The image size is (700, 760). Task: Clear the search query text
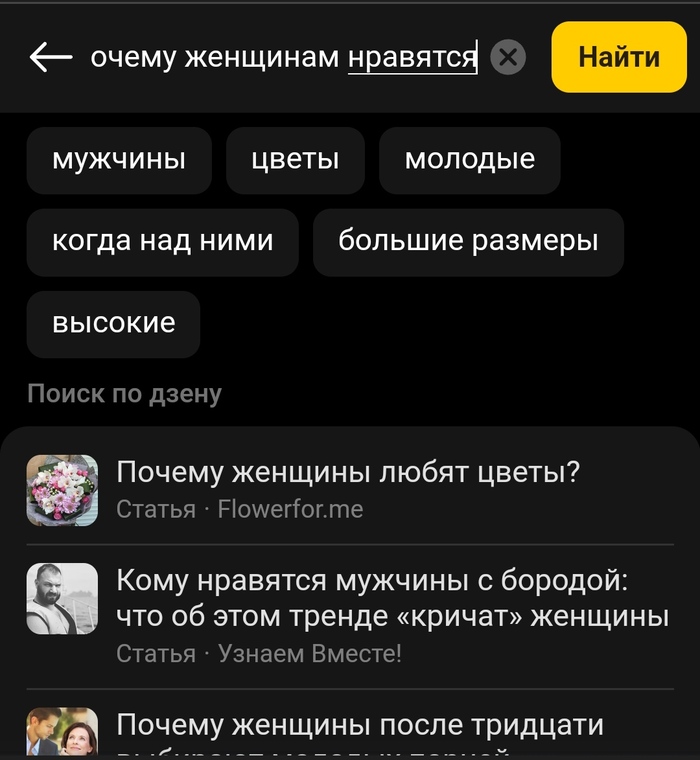click(x=509, y=58)
